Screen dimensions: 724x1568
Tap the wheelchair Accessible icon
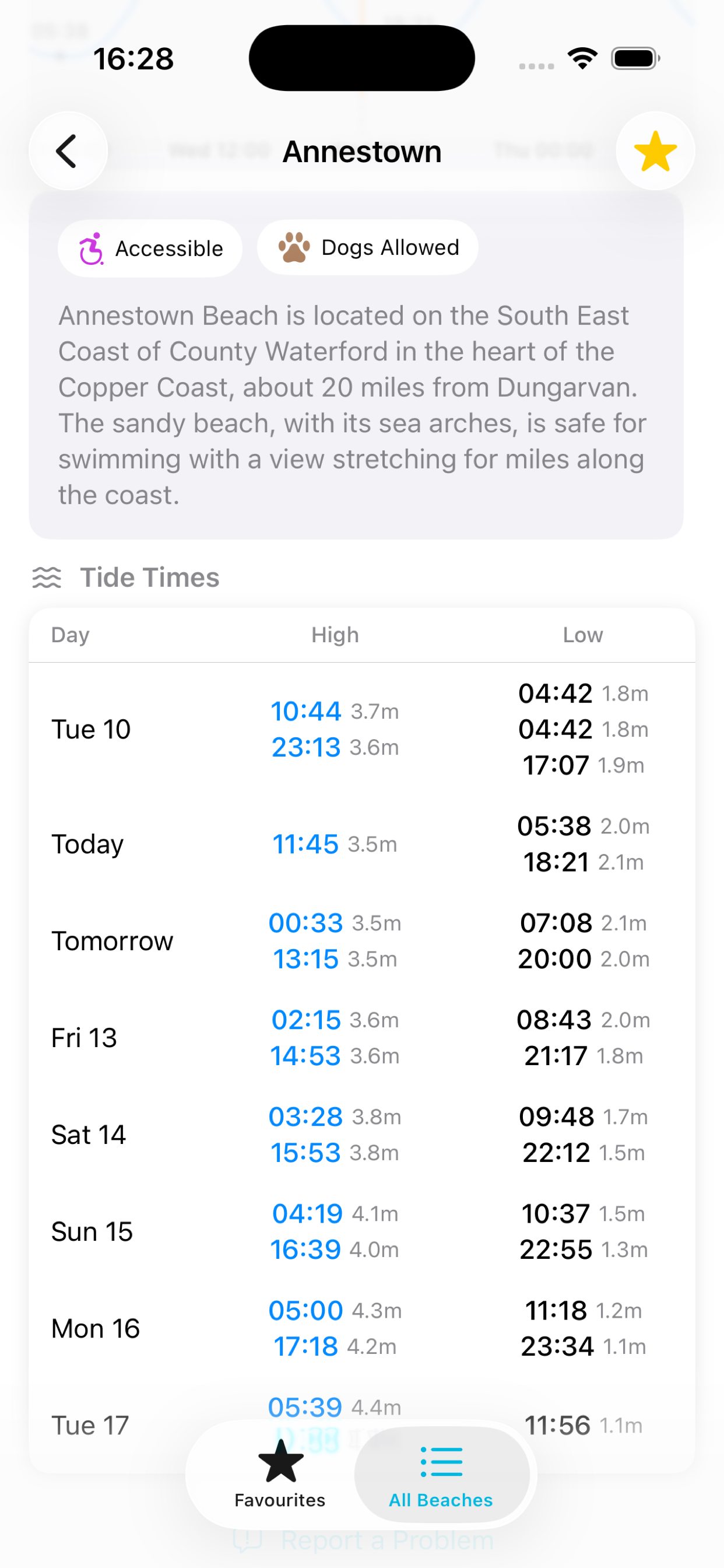92,248
